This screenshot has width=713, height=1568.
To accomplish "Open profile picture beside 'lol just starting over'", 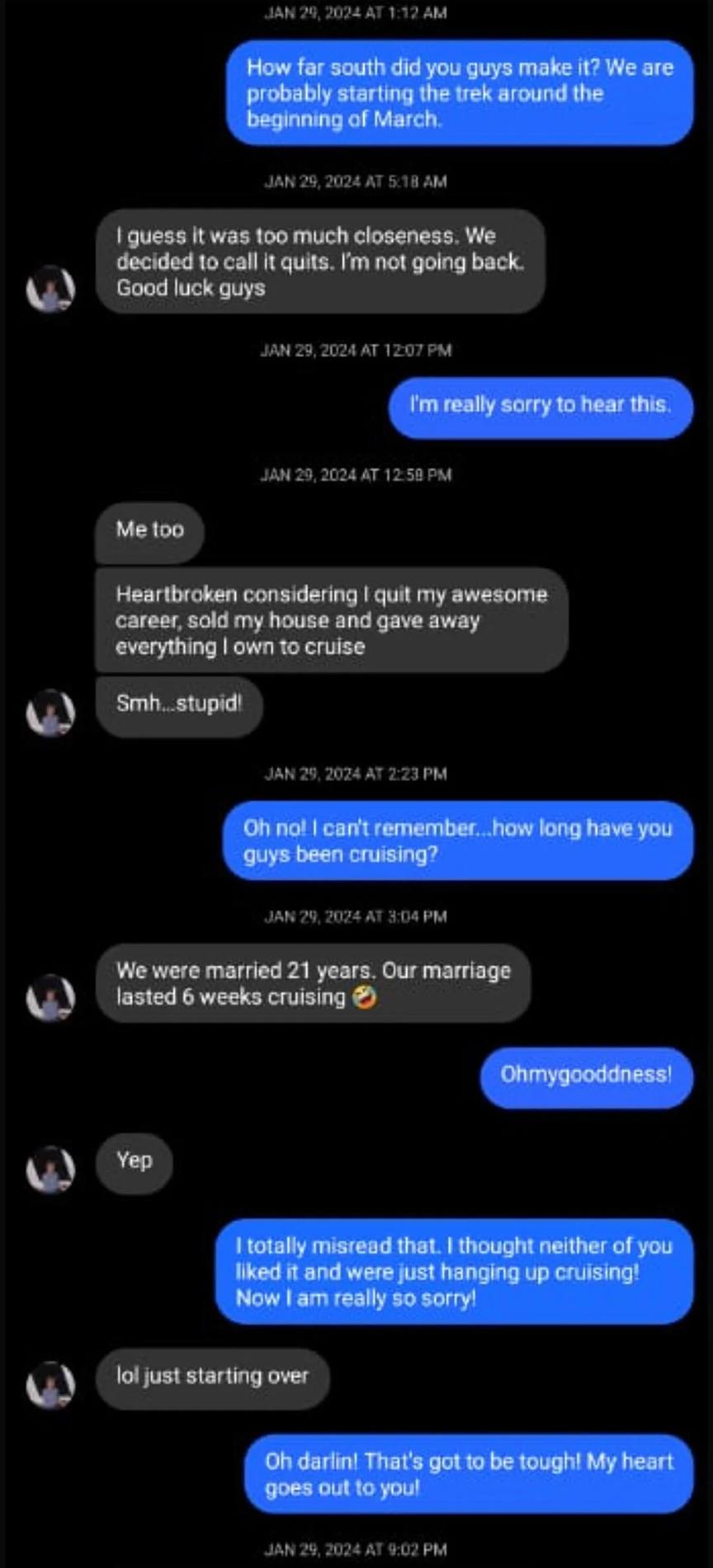I will click(51, 1385).
